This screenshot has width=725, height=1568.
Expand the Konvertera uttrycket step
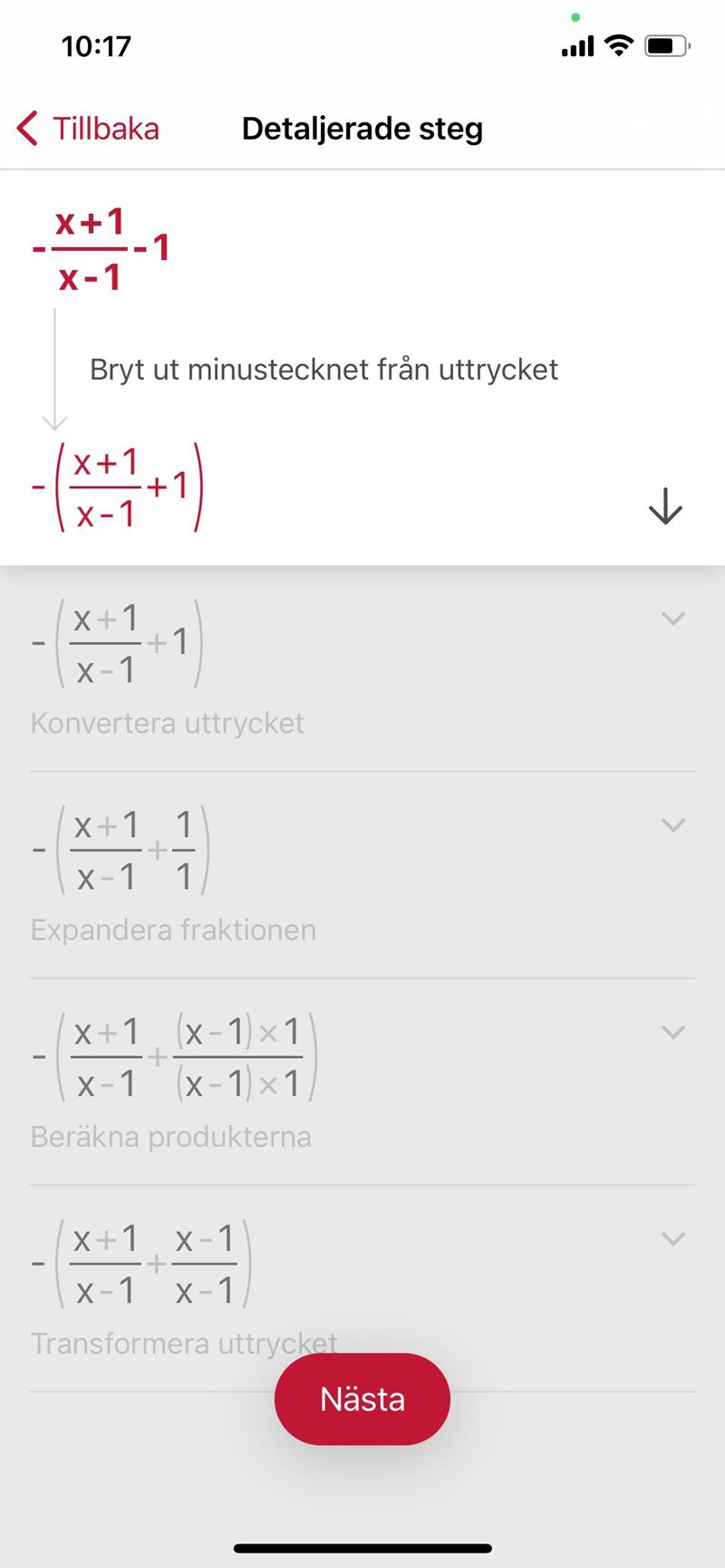[672, 619]
